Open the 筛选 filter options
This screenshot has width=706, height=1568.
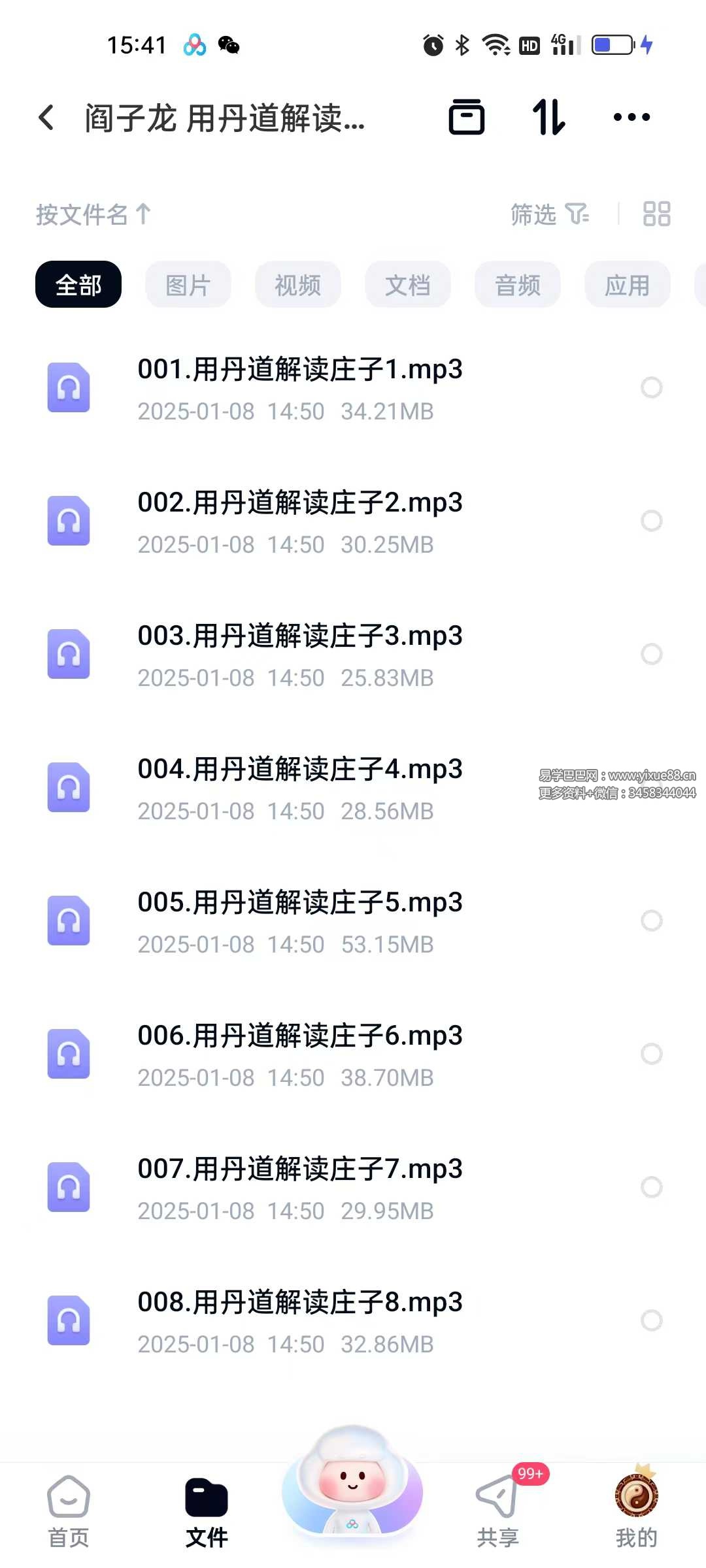pos(549,214)
